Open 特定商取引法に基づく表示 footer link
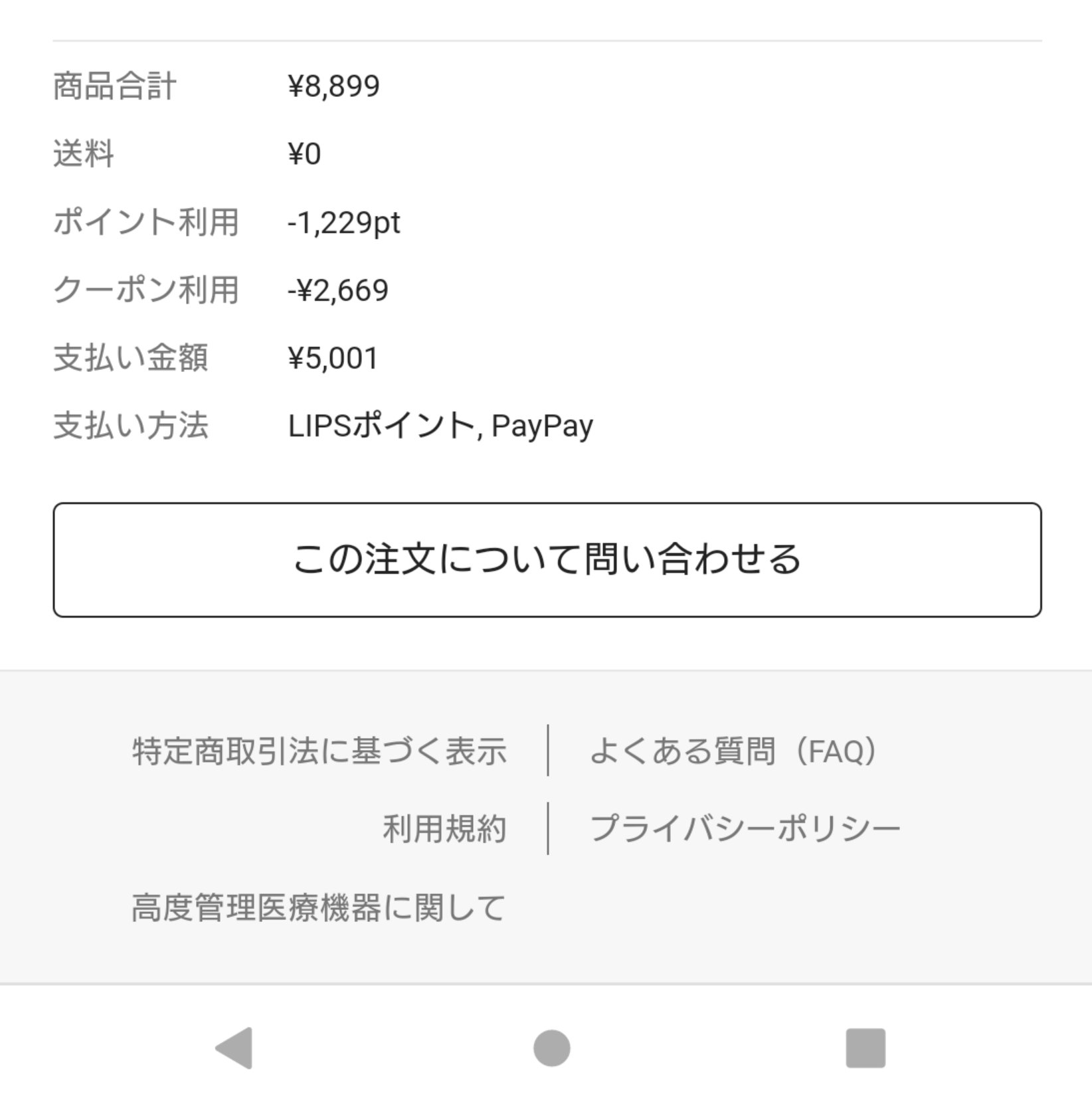 320,751
